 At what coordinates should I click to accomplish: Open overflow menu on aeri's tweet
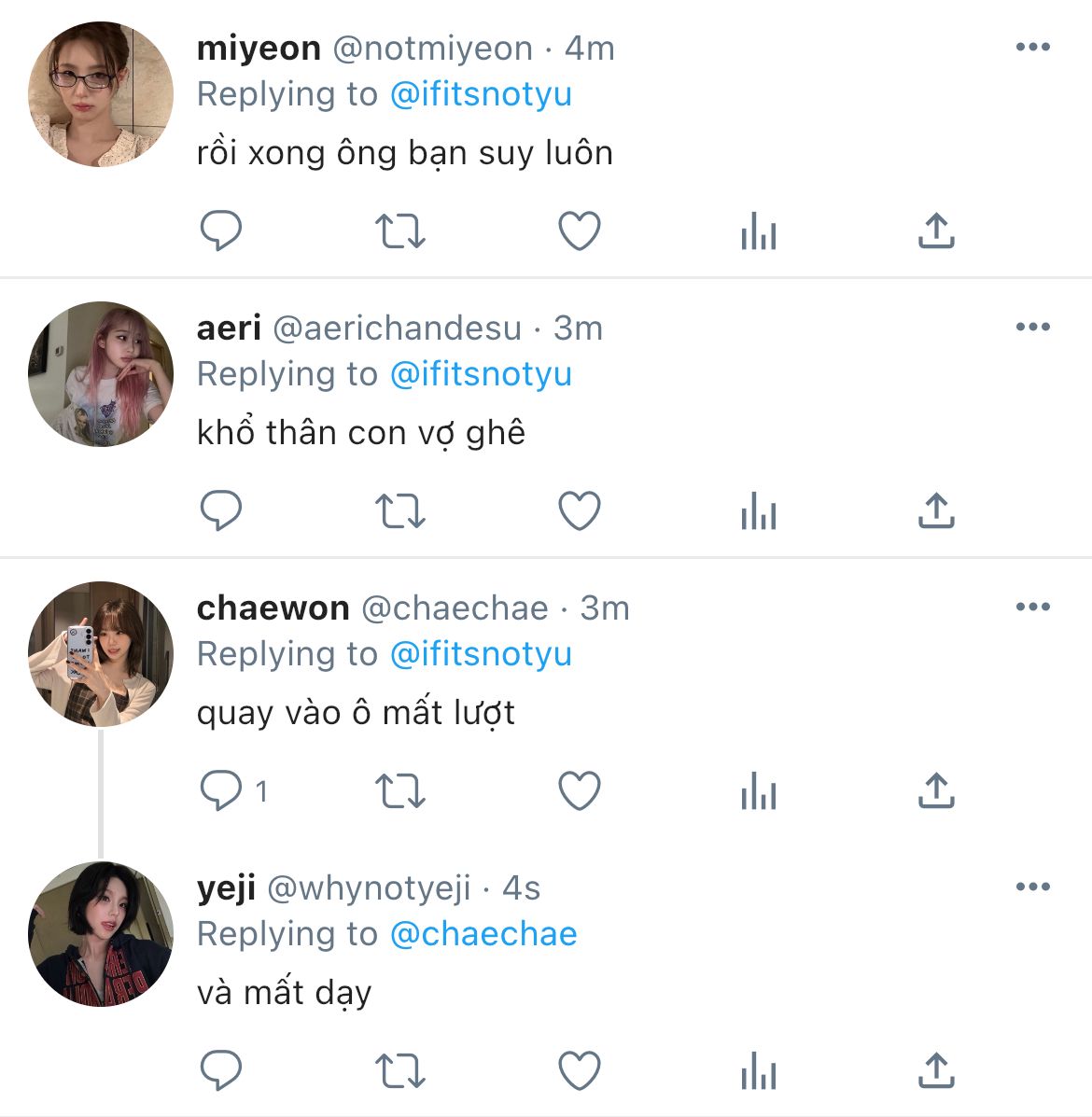point(1032,328)
